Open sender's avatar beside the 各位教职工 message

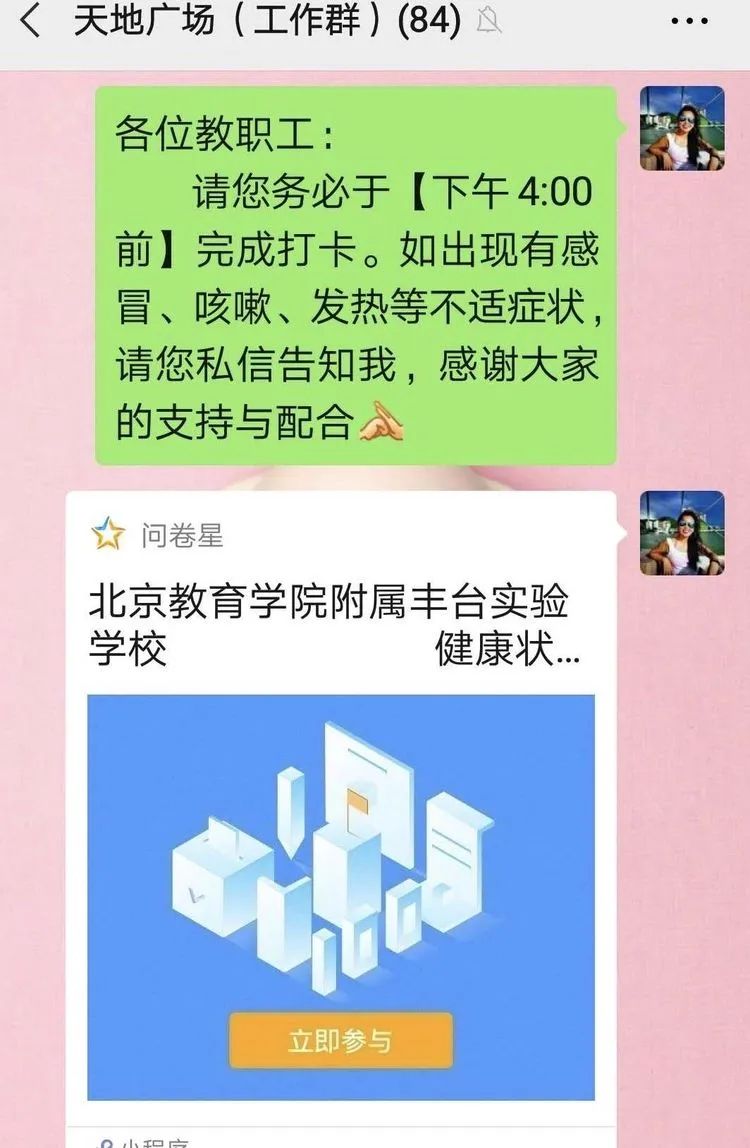682,129
